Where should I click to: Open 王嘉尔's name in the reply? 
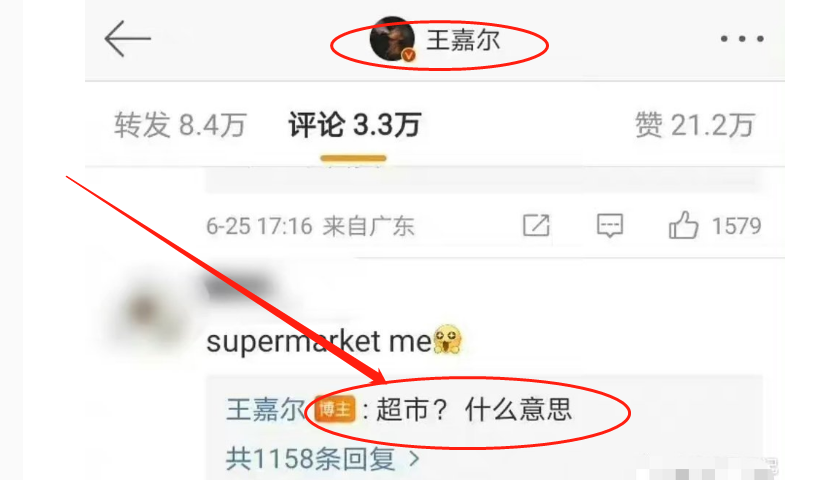point(264,409)
